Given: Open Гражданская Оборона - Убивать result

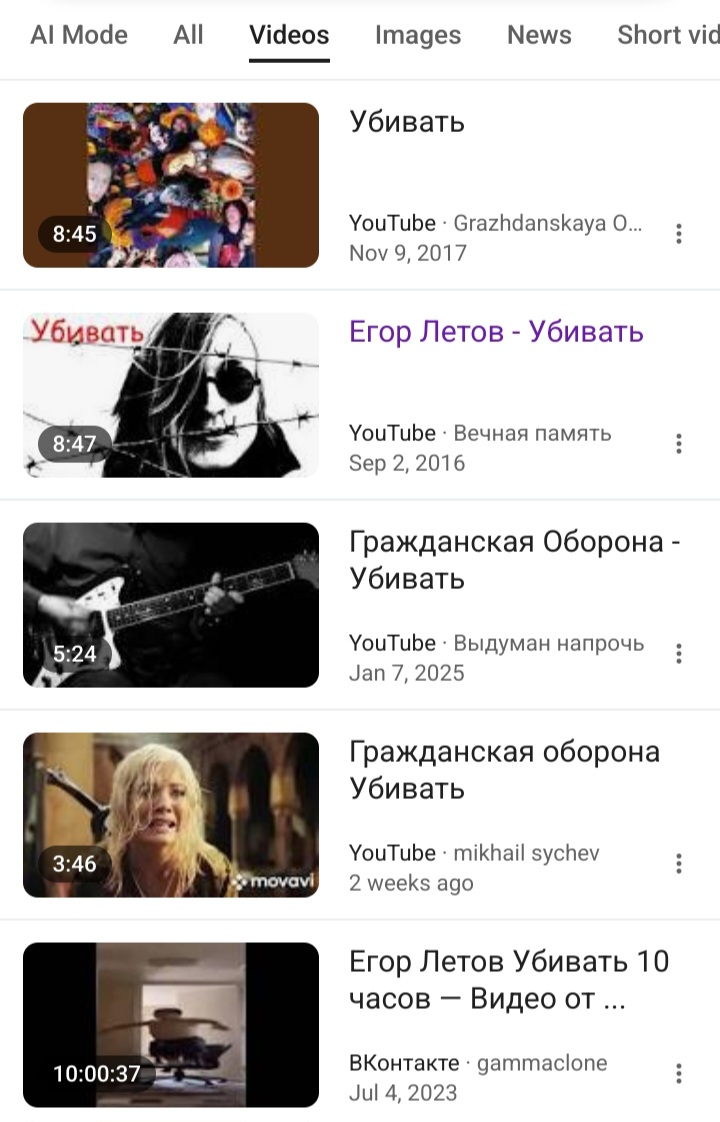Looking at the screenshot, I should click(x=514, y=560).
